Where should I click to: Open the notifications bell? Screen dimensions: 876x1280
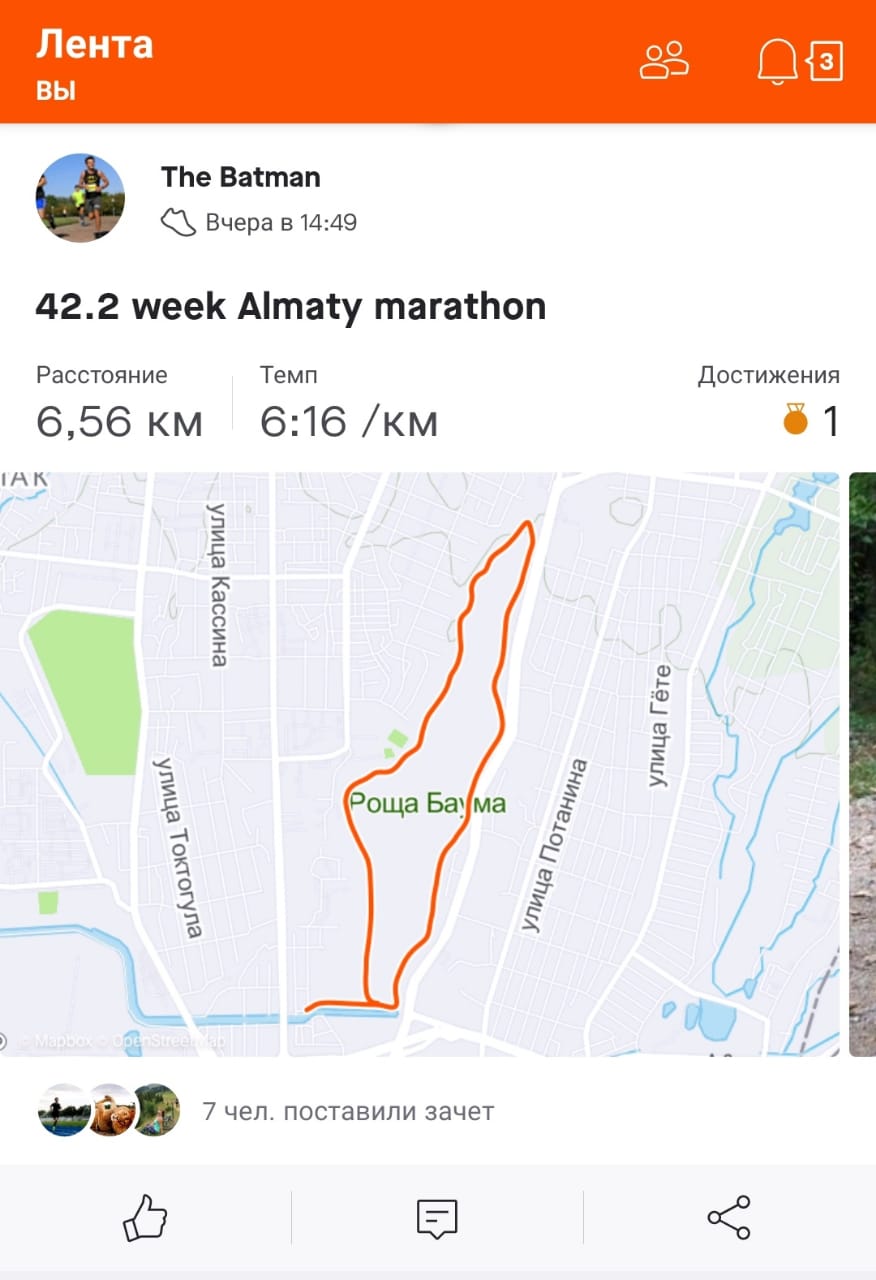[778, 62]
